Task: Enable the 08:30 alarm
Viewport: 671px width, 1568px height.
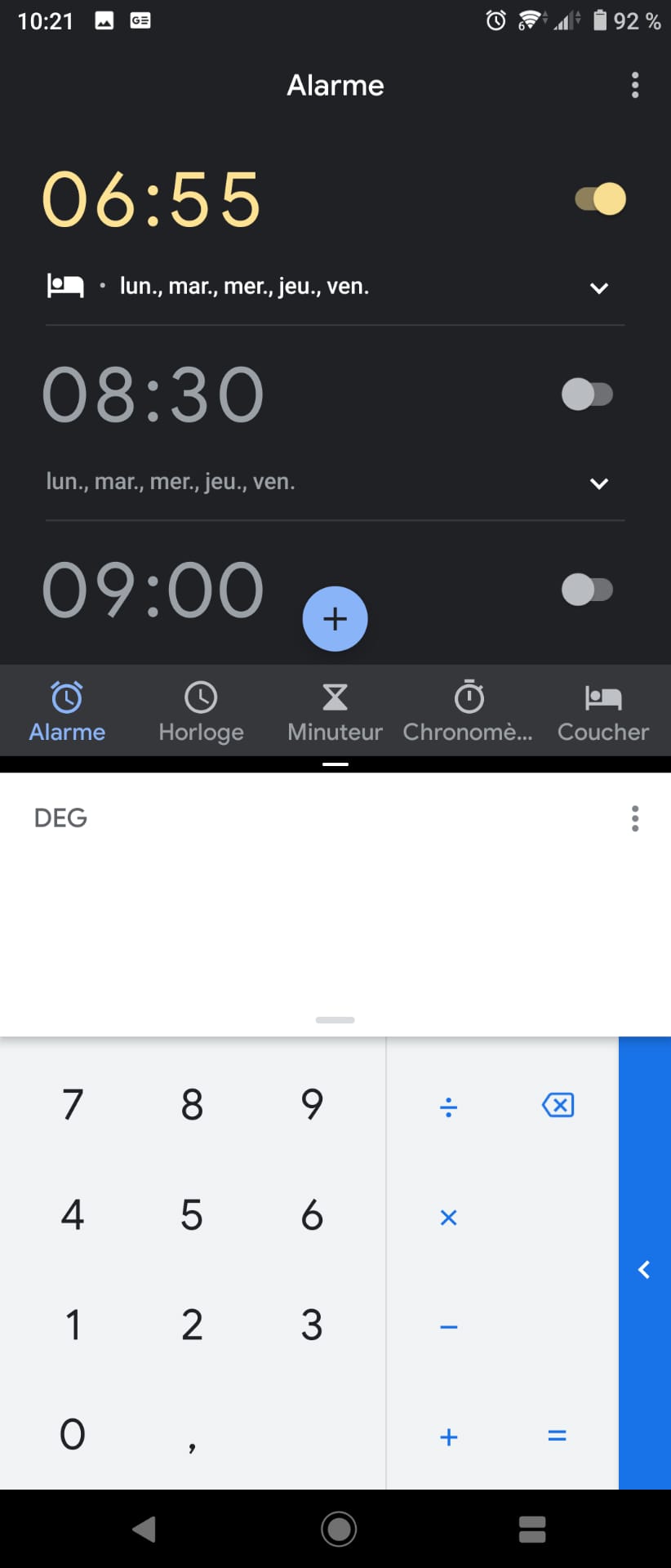Action: [587, 394]
